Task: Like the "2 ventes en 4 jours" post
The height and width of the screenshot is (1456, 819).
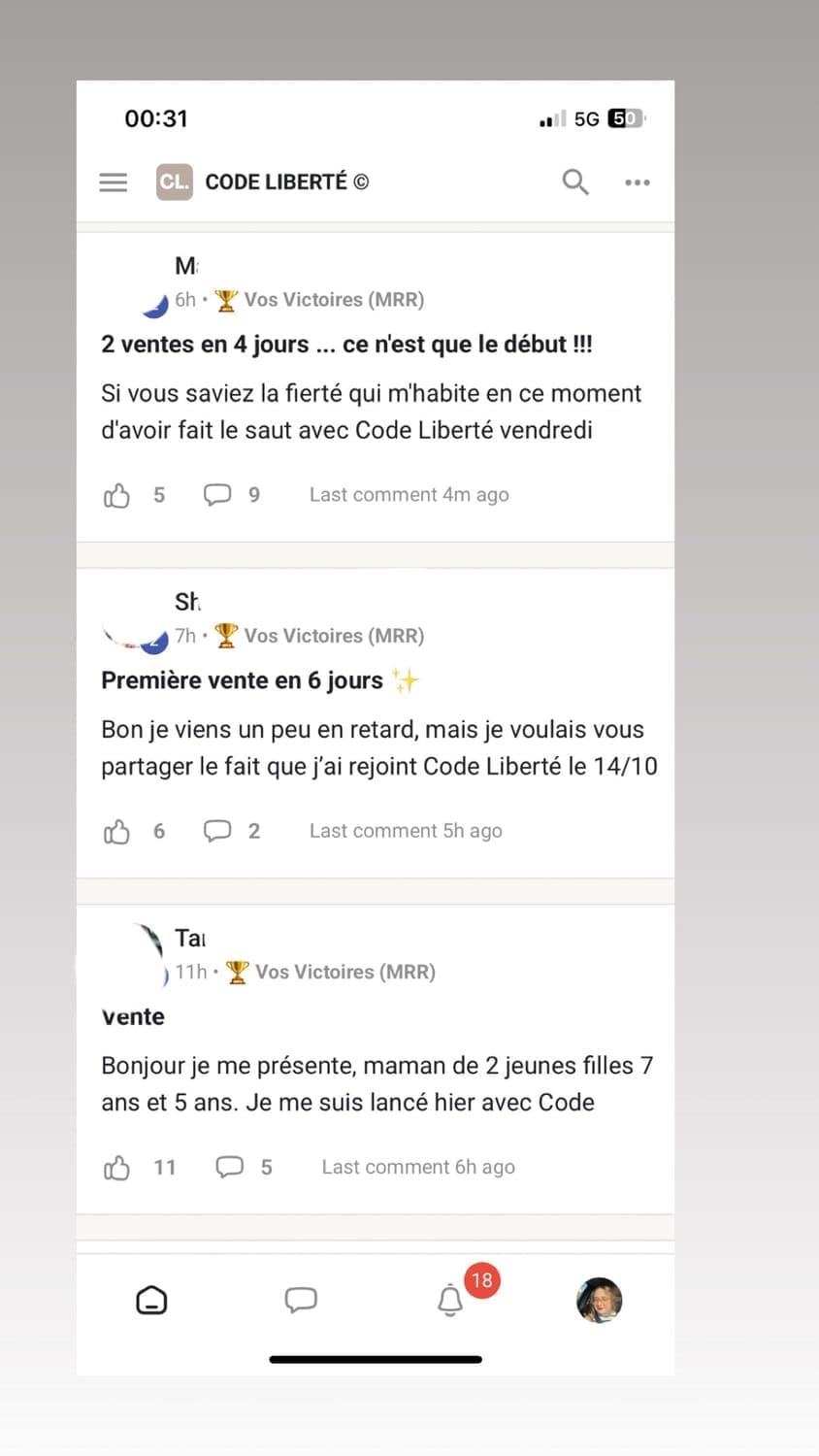Action: pyautogui.click(x=116, y=496)
